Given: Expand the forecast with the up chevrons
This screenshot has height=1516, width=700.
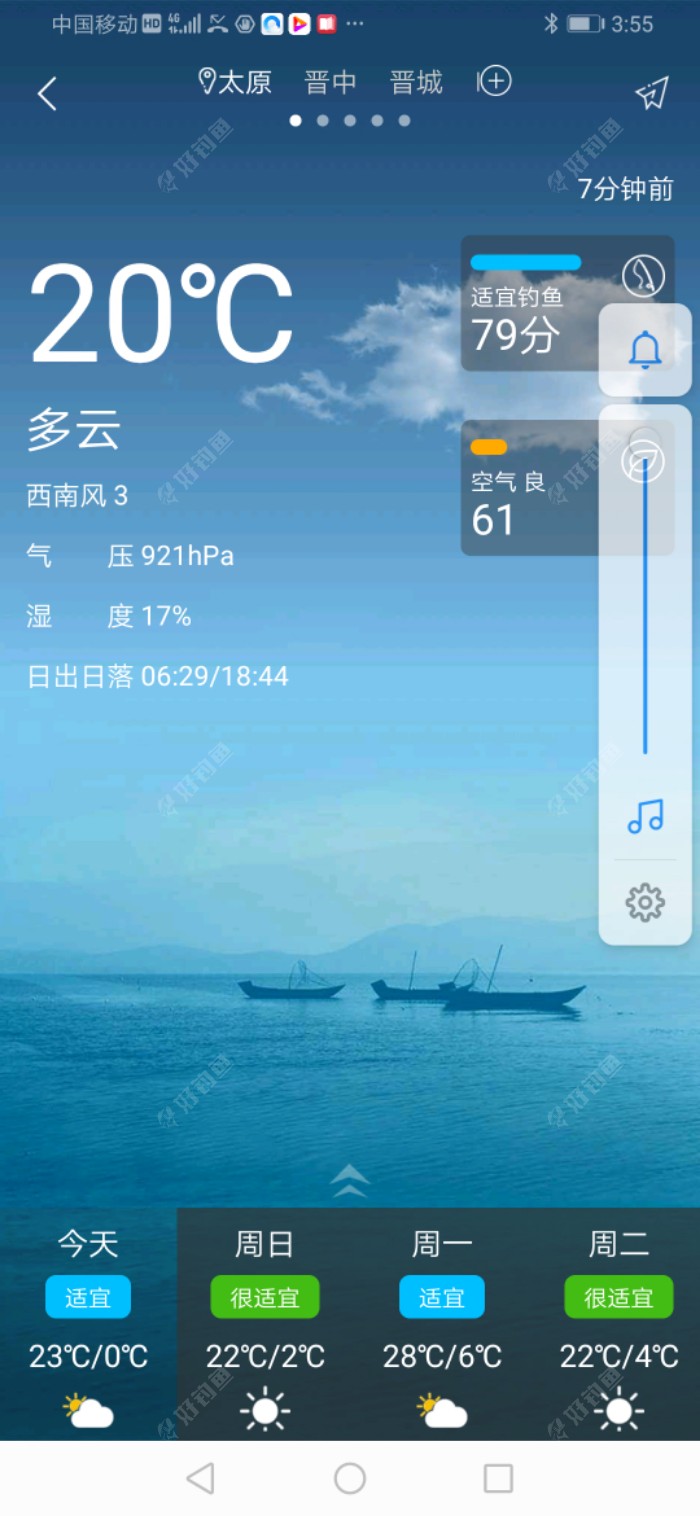Looking at the screenshot, I should point(349,1181).
